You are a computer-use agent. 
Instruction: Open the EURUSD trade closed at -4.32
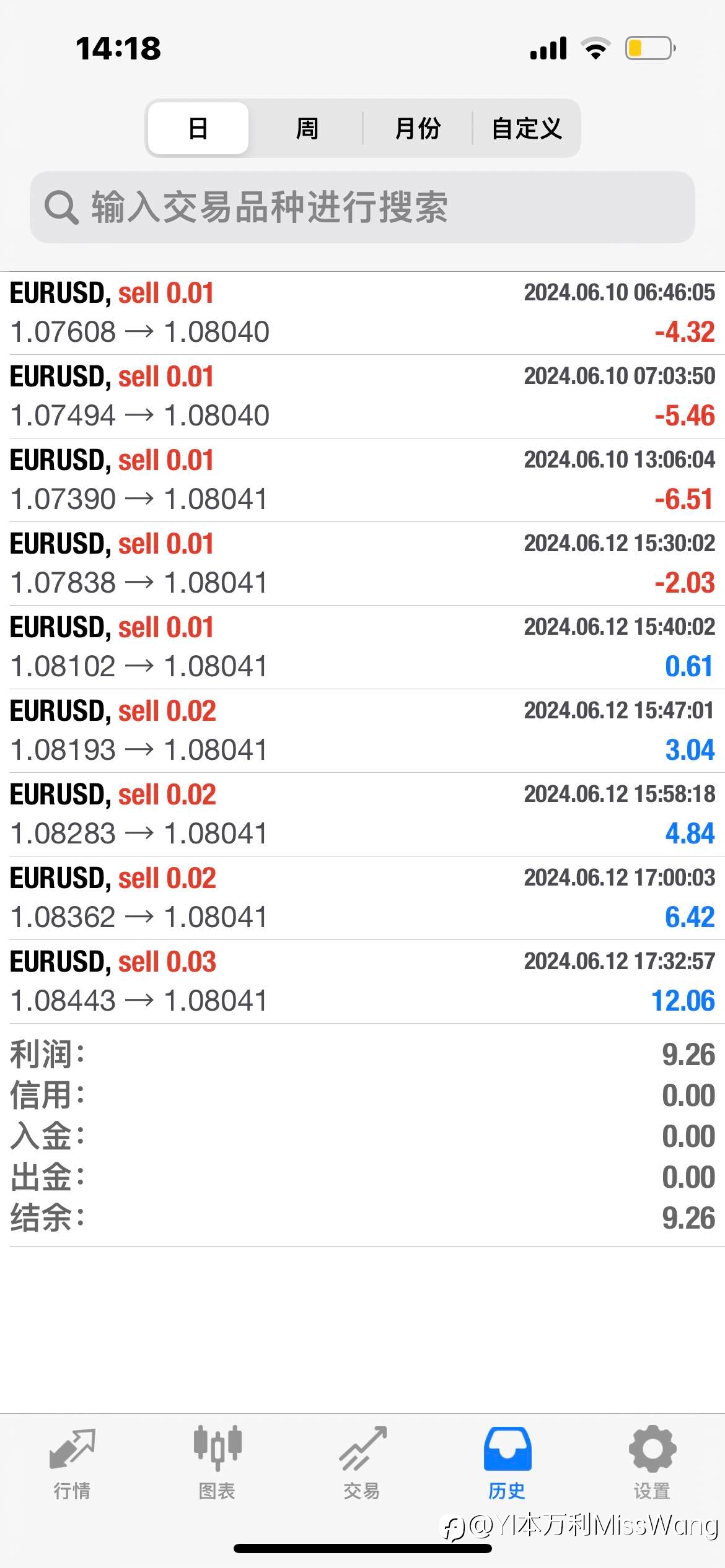[362, 313]
